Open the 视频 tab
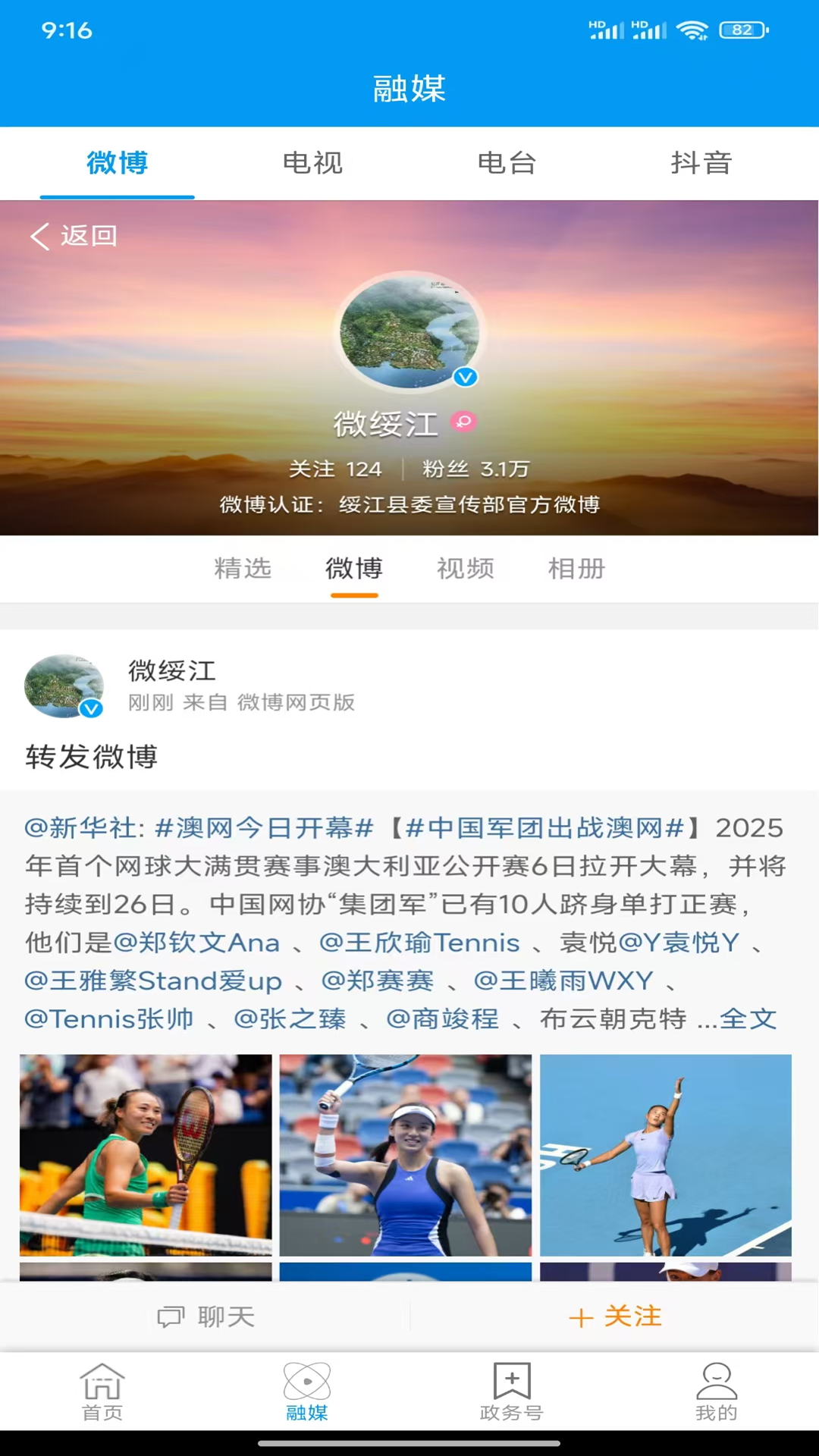Viewport: 819px width, 1456px height. [x=465, y=569]
